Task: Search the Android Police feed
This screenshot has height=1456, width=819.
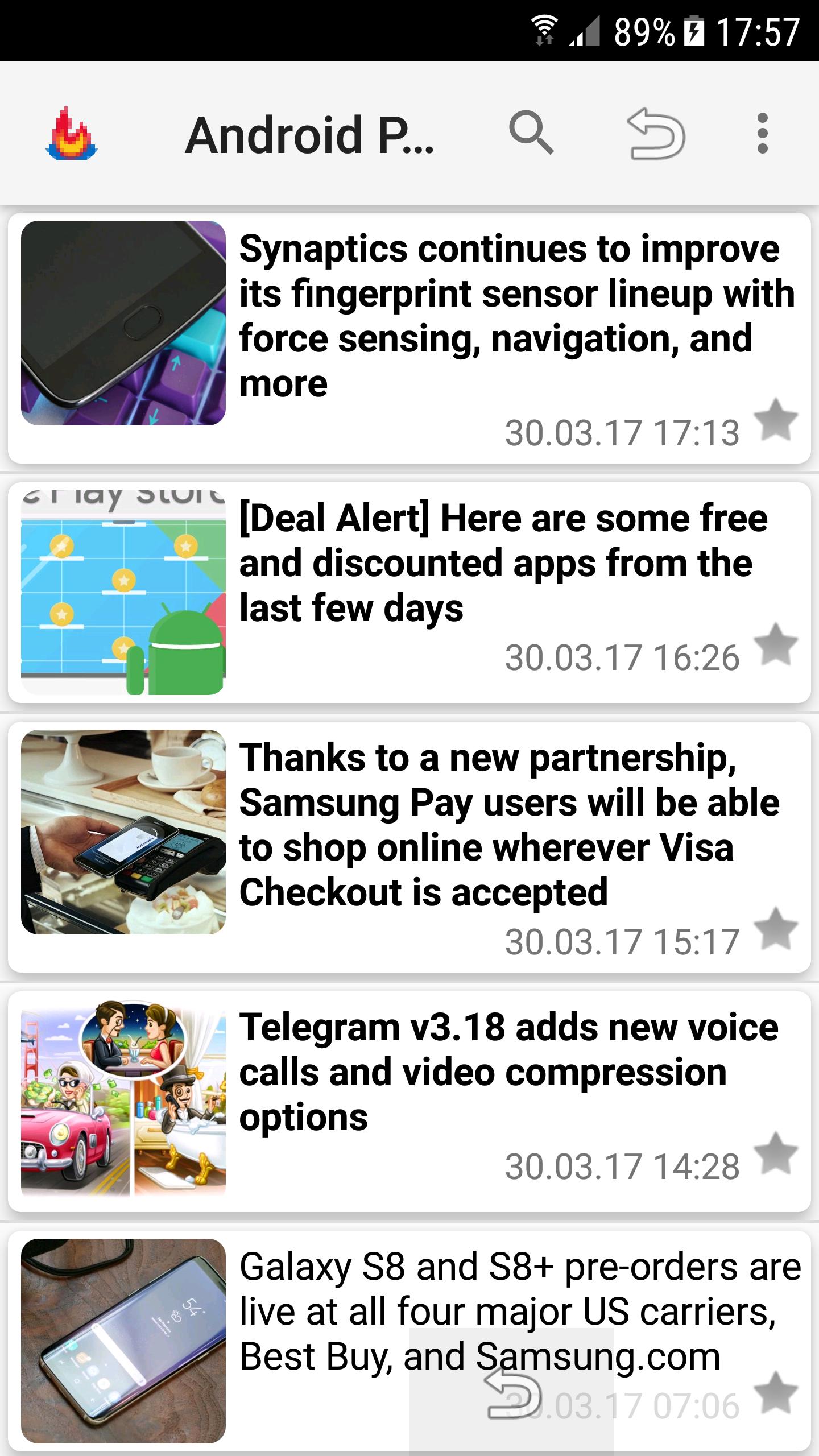Action: pyautogui.click(x=531, y=134)
